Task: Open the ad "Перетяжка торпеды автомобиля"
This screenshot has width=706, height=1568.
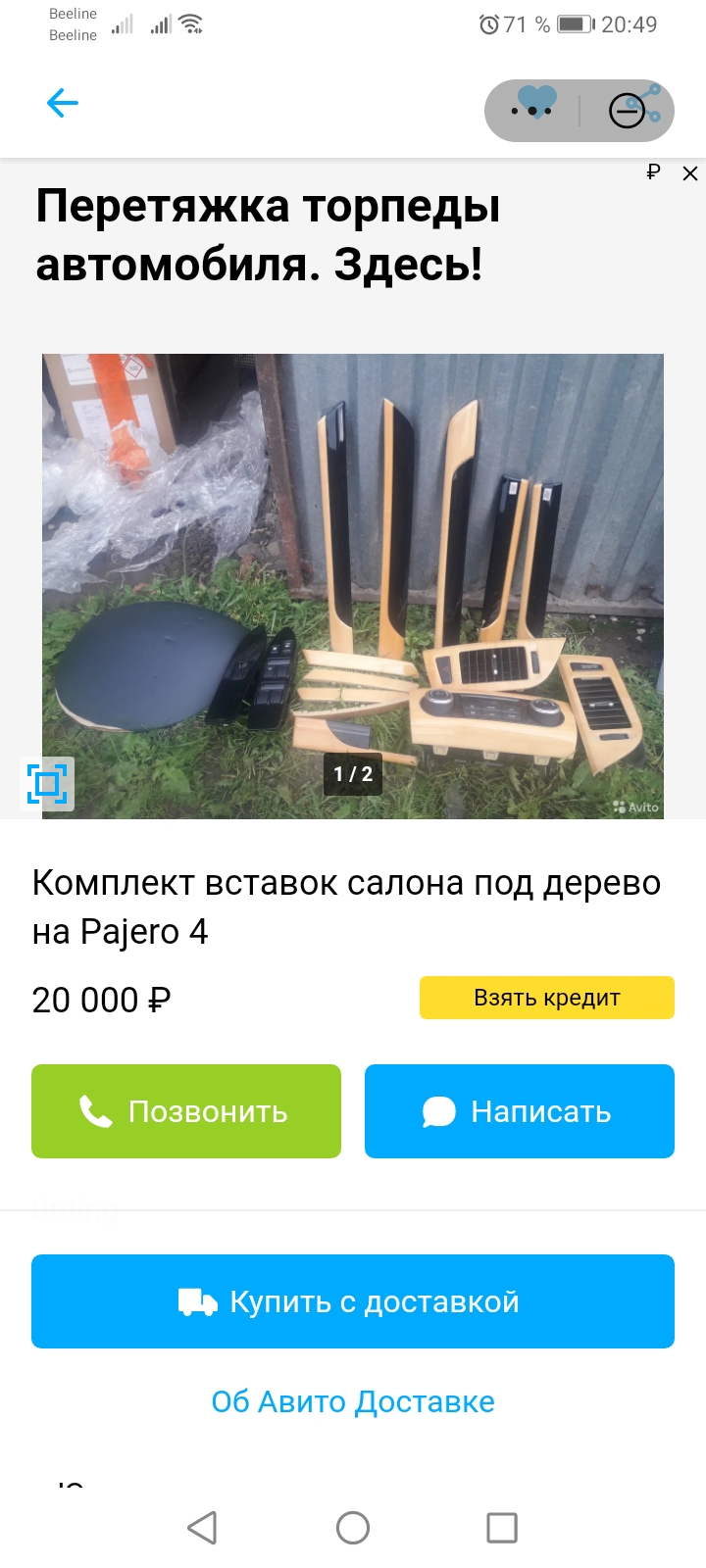Action: point(269,235)
